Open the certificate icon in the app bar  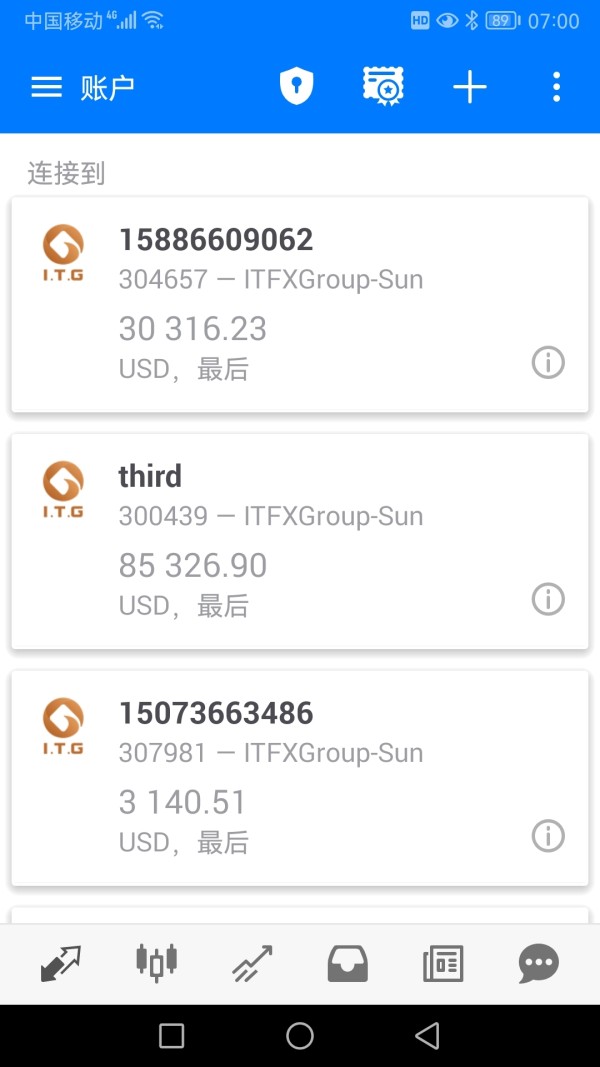(382, 88)
